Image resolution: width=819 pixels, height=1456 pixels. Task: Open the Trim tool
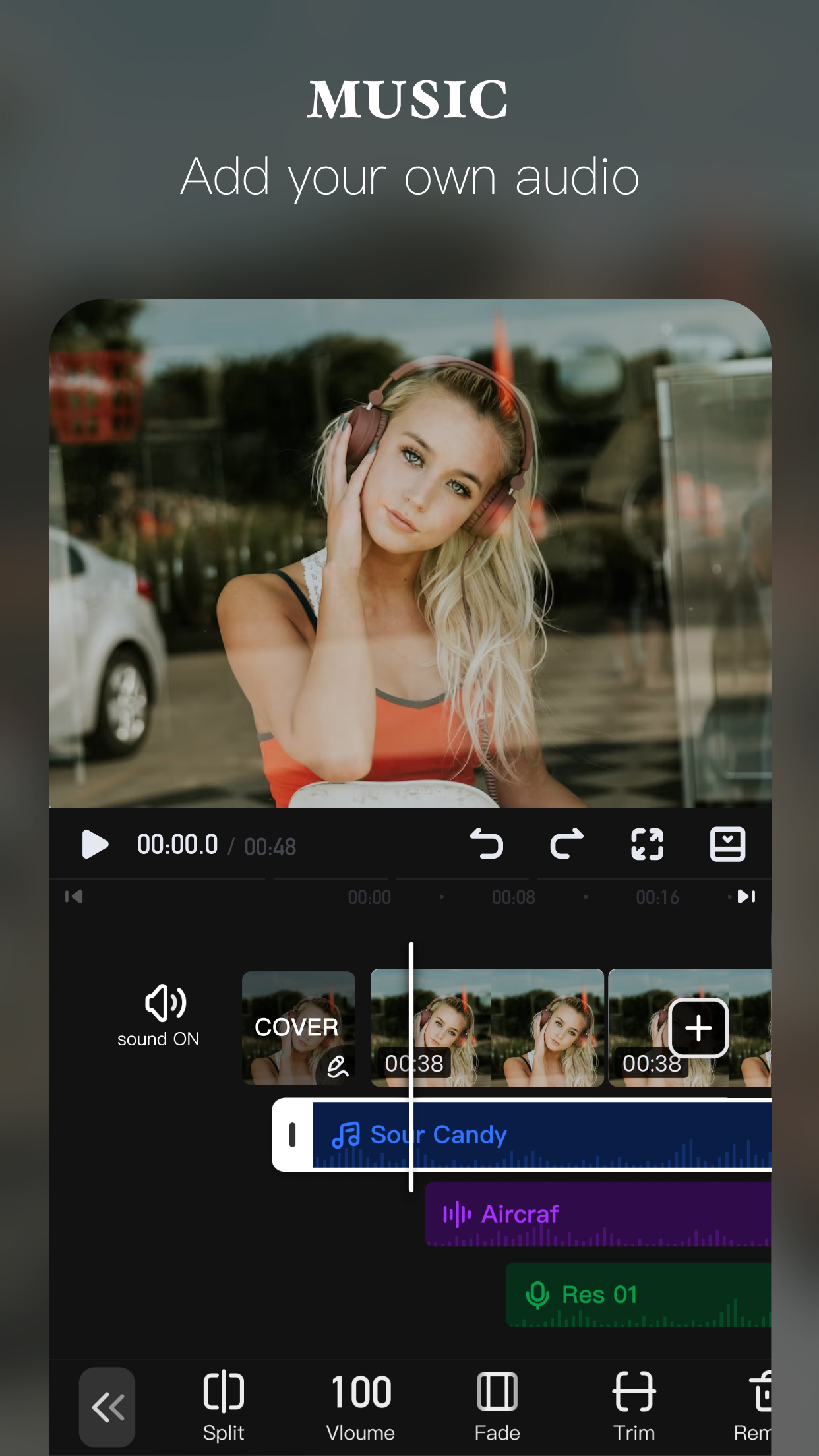click(634, 1405)
